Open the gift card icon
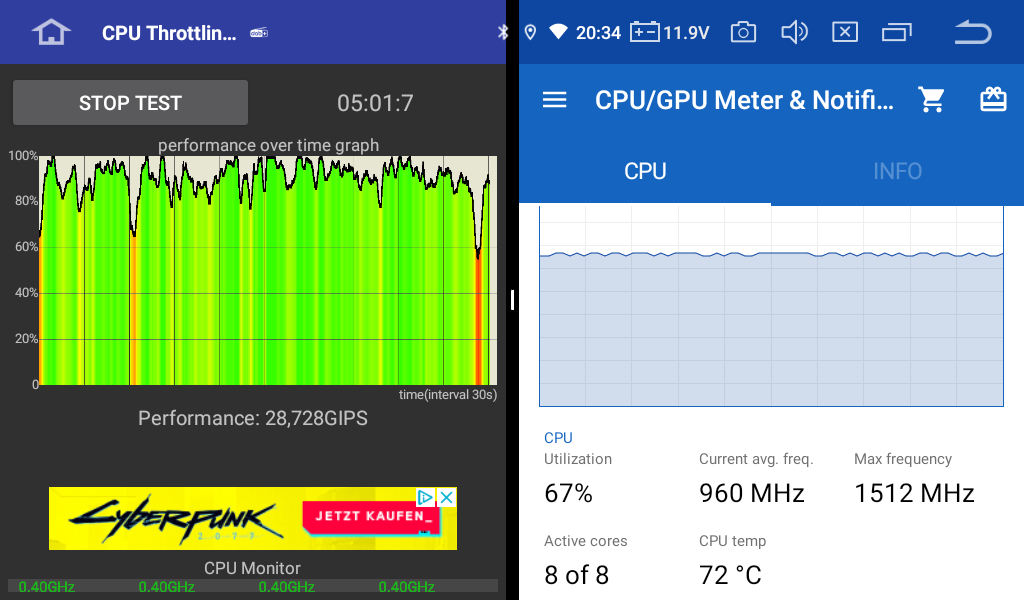Viewport: 1024px width, 600px height. (993, 100)
